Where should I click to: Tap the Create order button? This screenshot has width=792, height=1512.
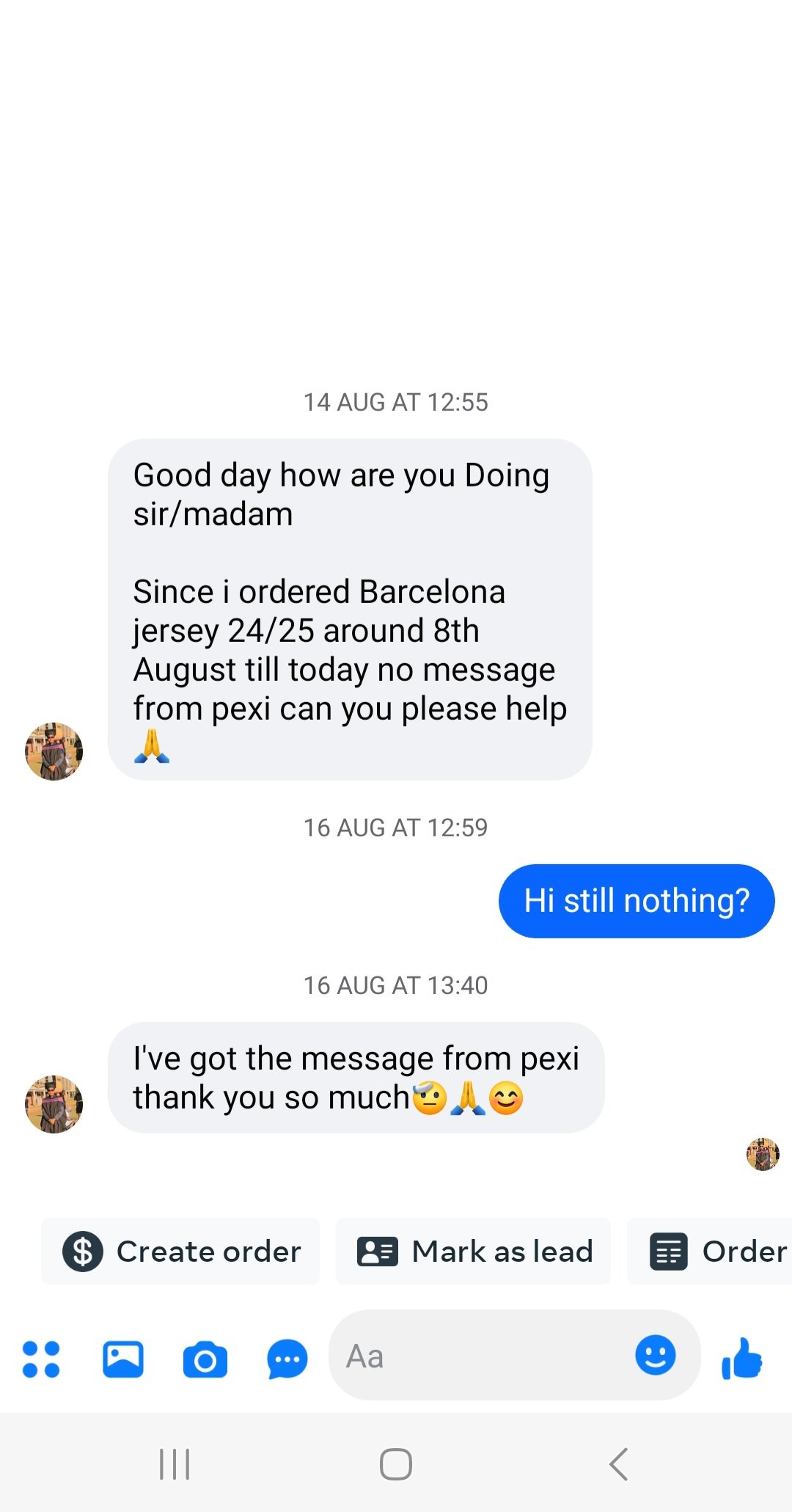[180, 1252]
